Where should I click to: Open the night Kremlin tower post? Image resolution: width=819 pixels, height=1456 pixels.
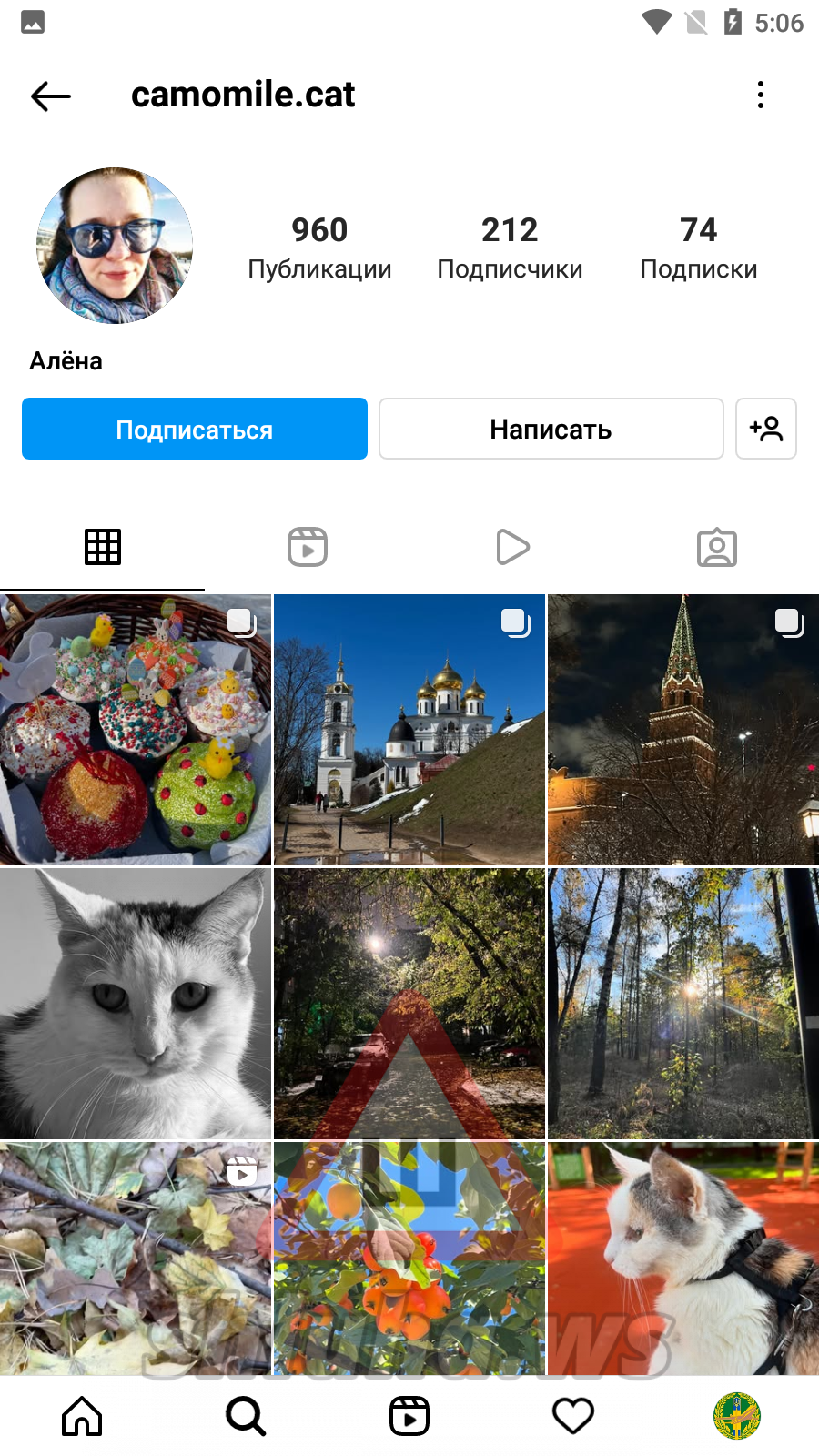pos(683,730)
